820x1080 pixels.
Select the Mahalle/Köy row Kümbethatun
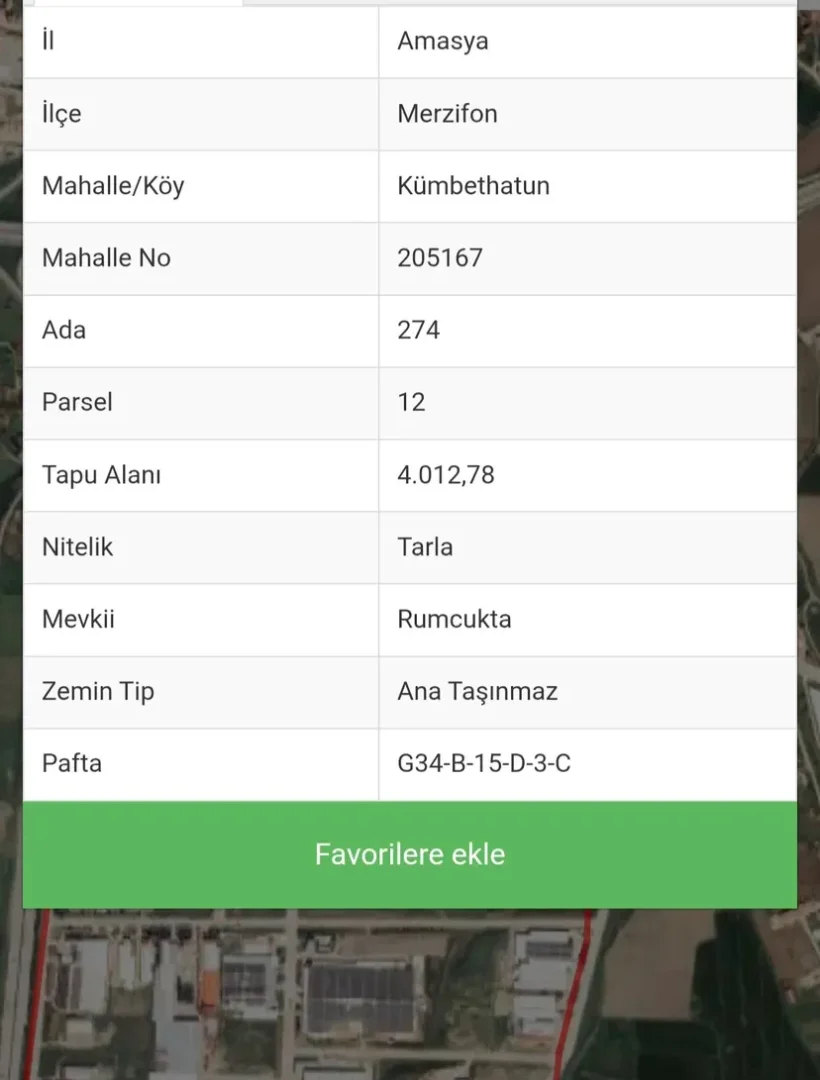point(473,186)
